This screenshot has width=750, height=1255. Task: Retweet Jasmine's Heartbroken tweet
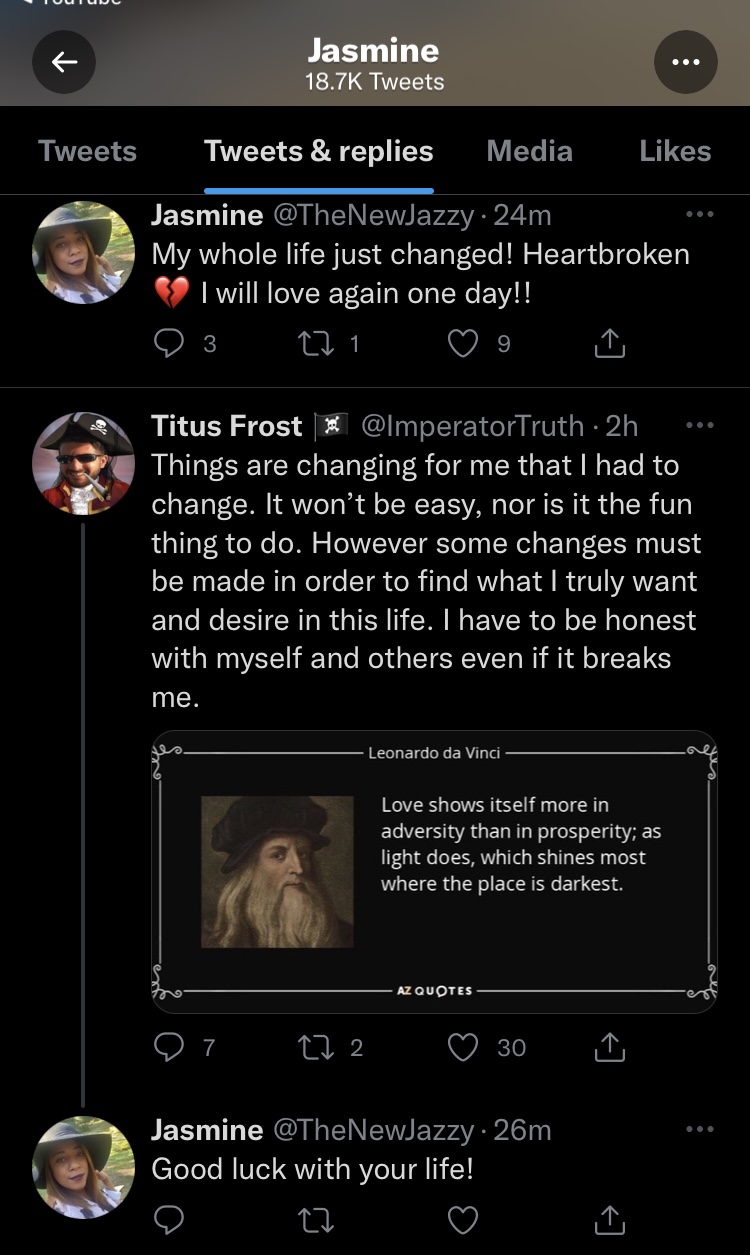tap(314, 344)
